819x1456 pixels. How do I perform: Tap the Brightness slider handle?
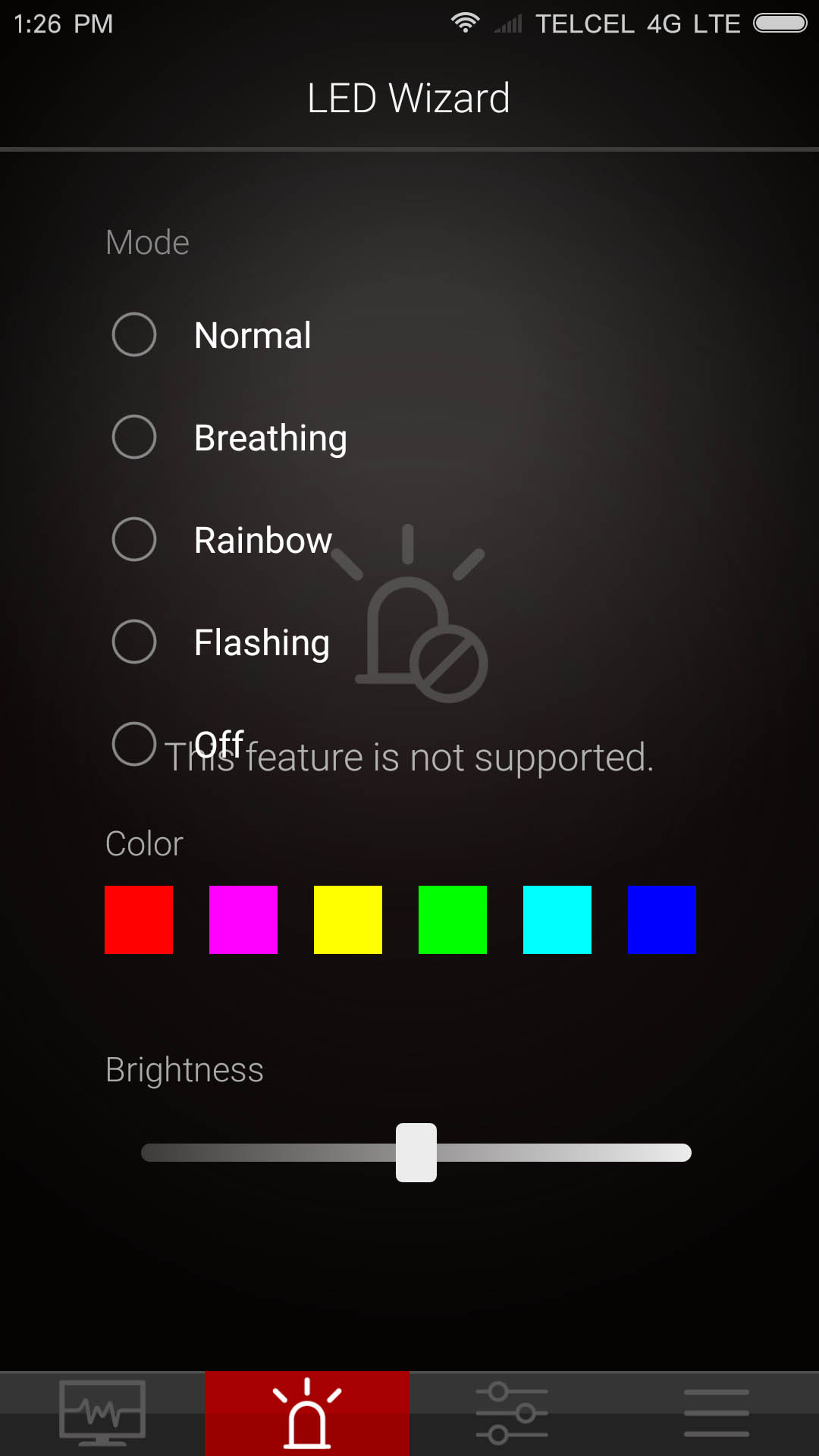pos(416,1153)
